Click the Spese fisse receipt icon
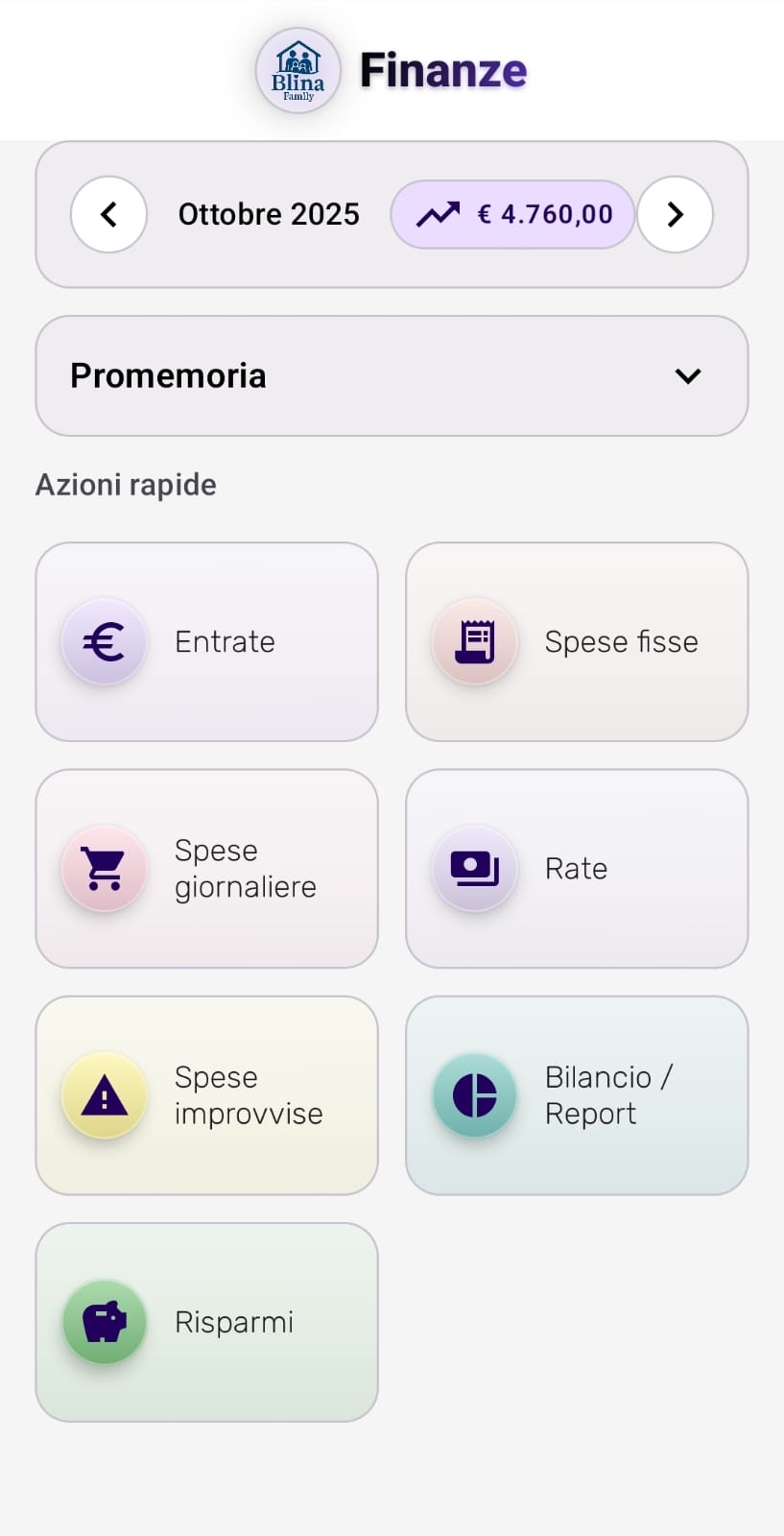The image size is (784, 1536). (x=474, y=641)
